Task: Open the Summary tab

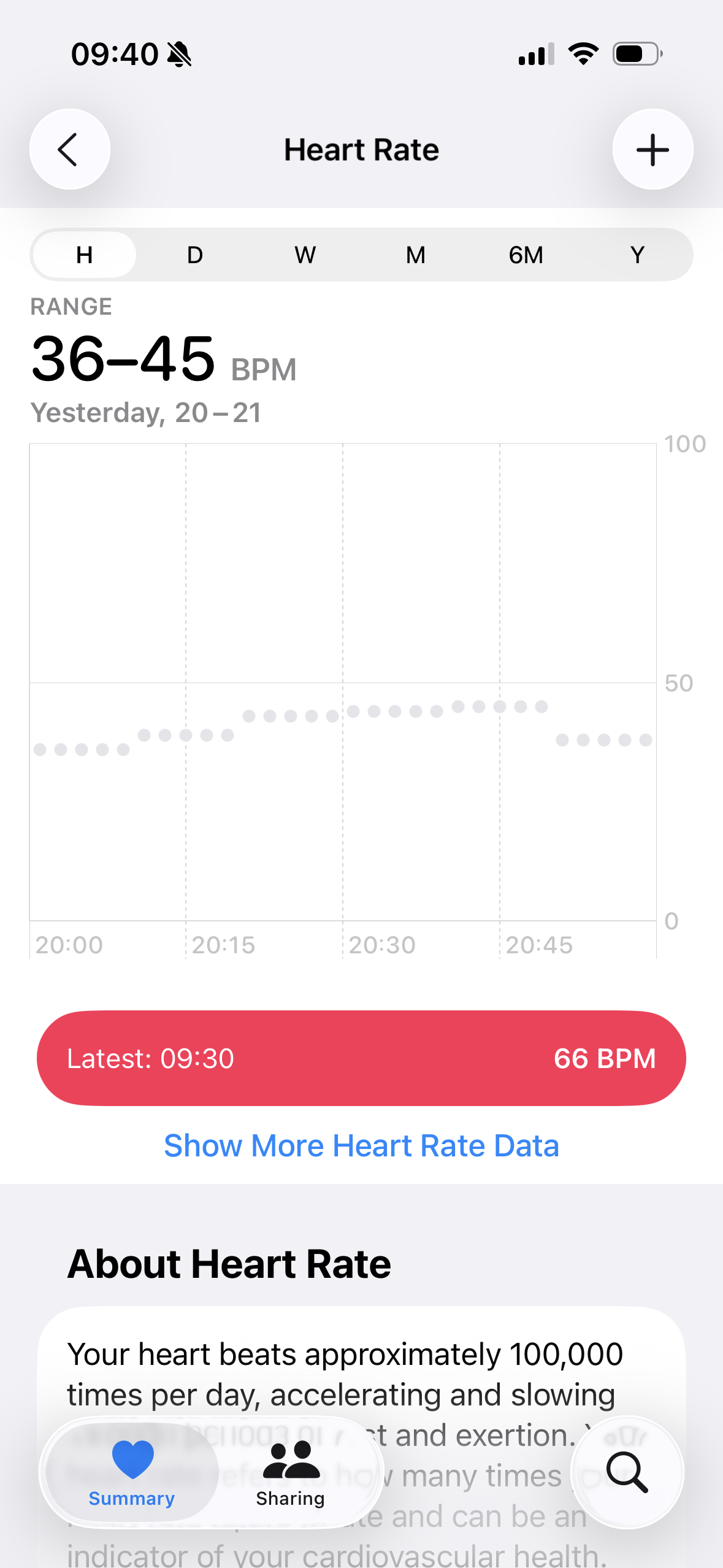Action: click(132, 1472)
